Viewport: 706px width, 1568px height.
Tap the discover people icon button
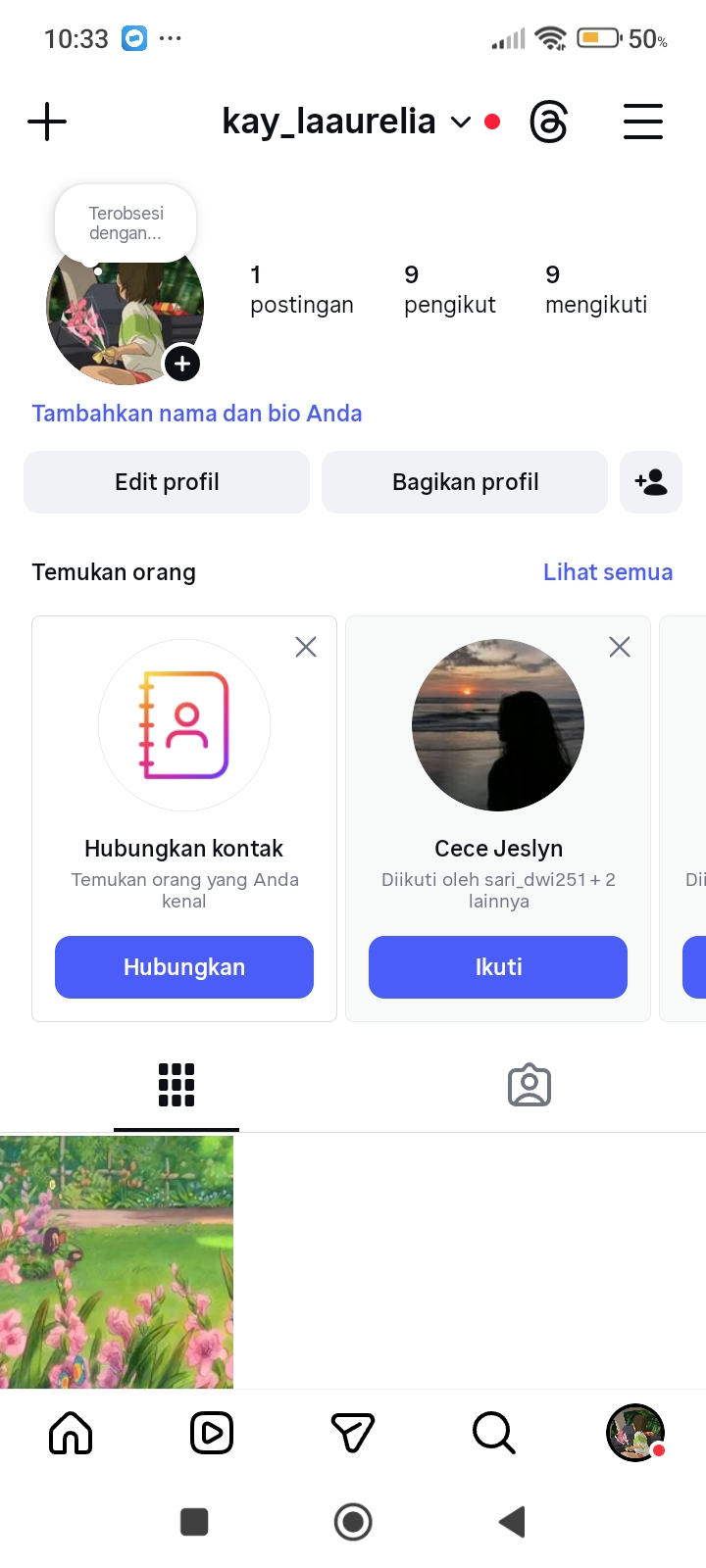click(x=651, y=482)
